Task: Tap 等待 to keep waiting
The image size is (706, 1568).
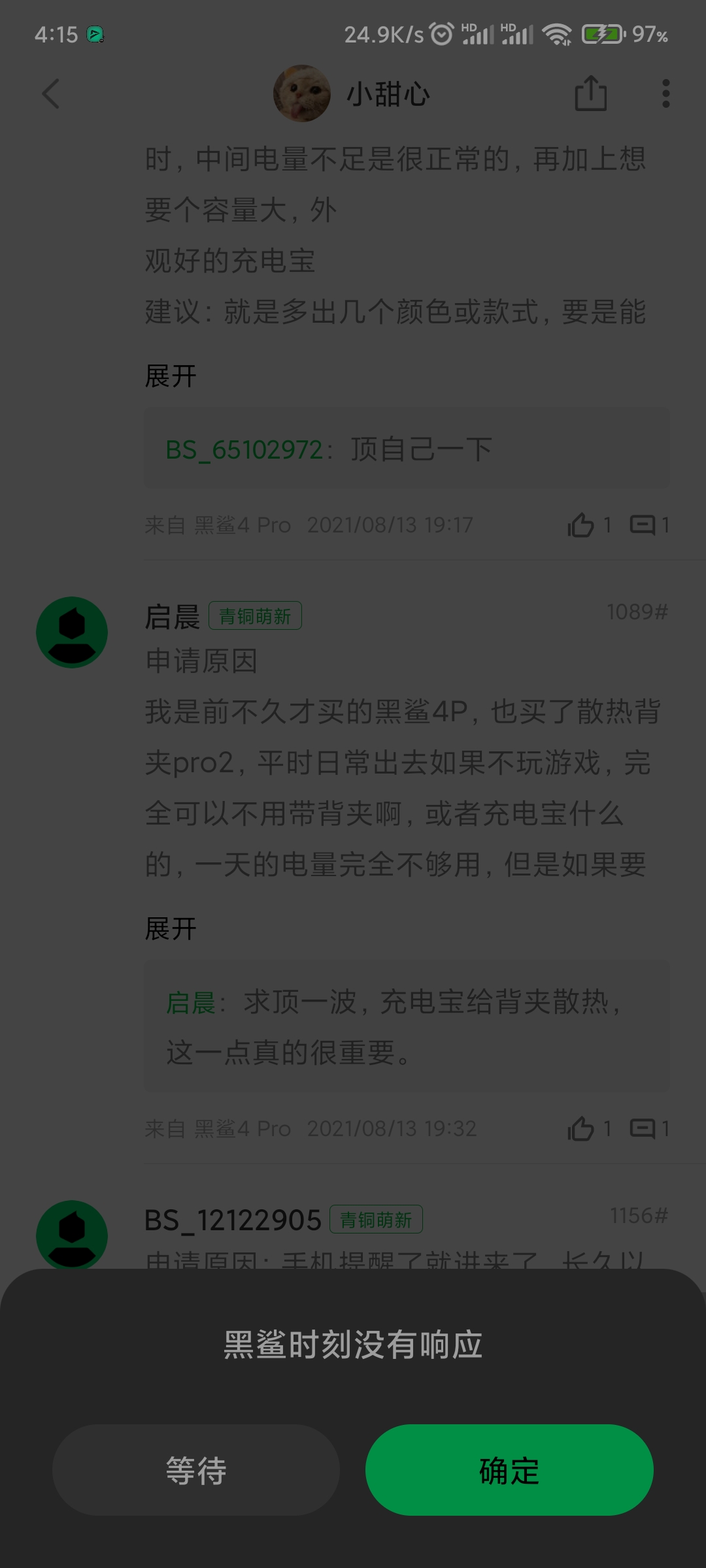Action: click(196, 1470)
